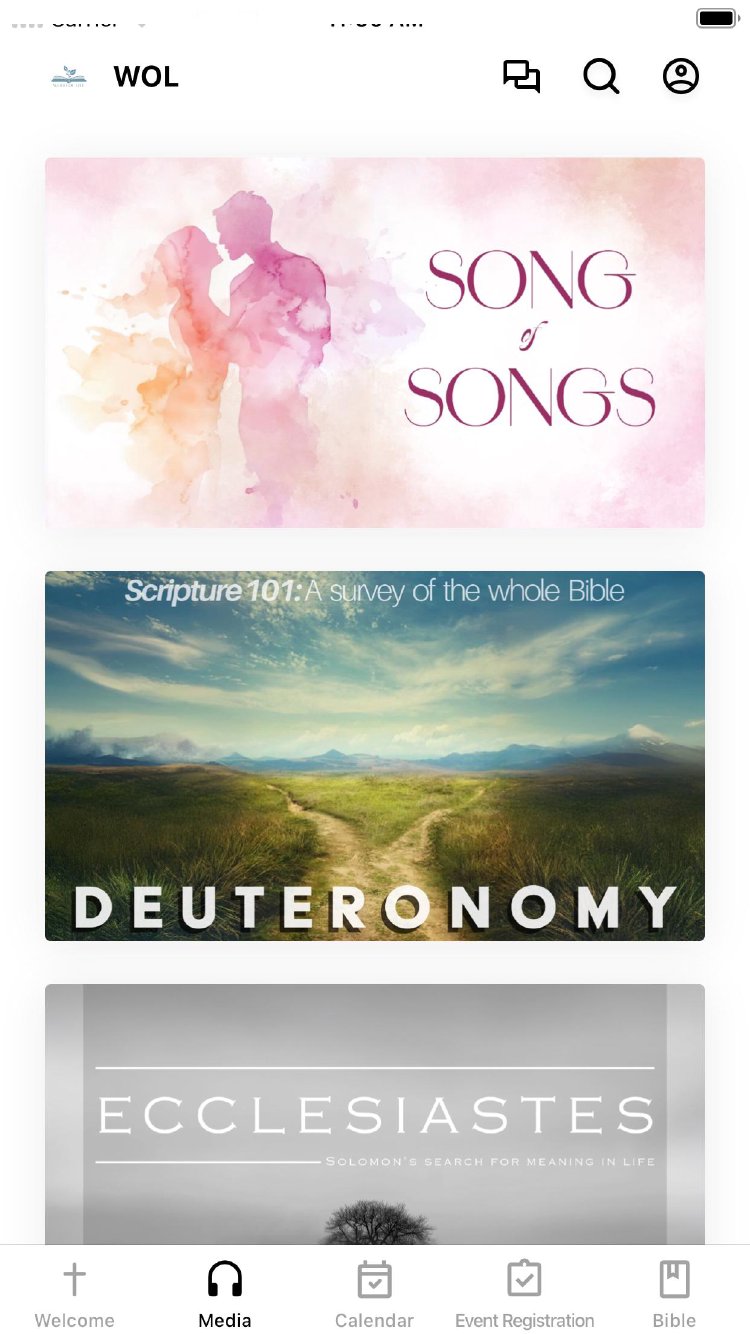Open the chat messages icon
The image size is (750, 1334).
pyautogui.click(x=521, y=77)
